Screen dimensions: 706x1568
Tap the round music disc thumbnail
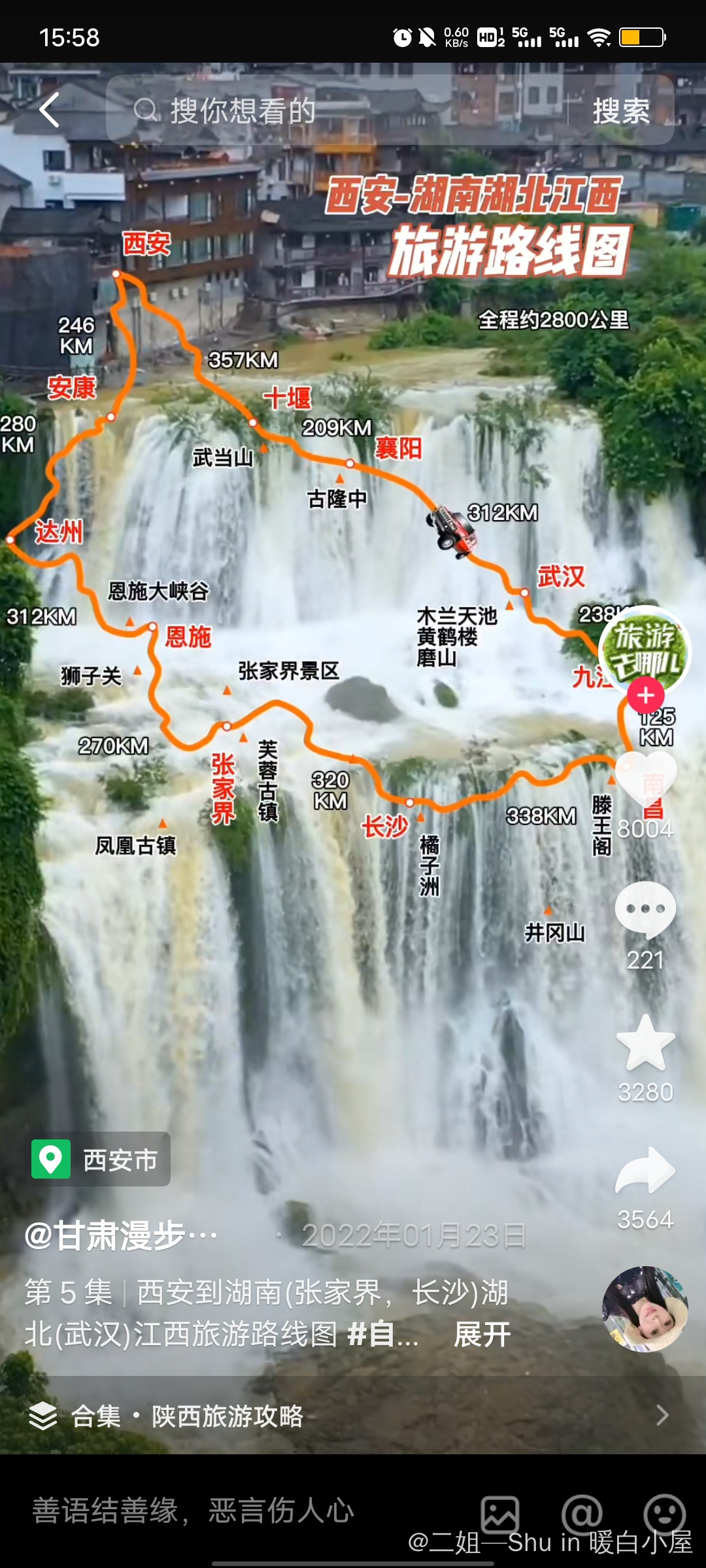[x=645, y=1309]
